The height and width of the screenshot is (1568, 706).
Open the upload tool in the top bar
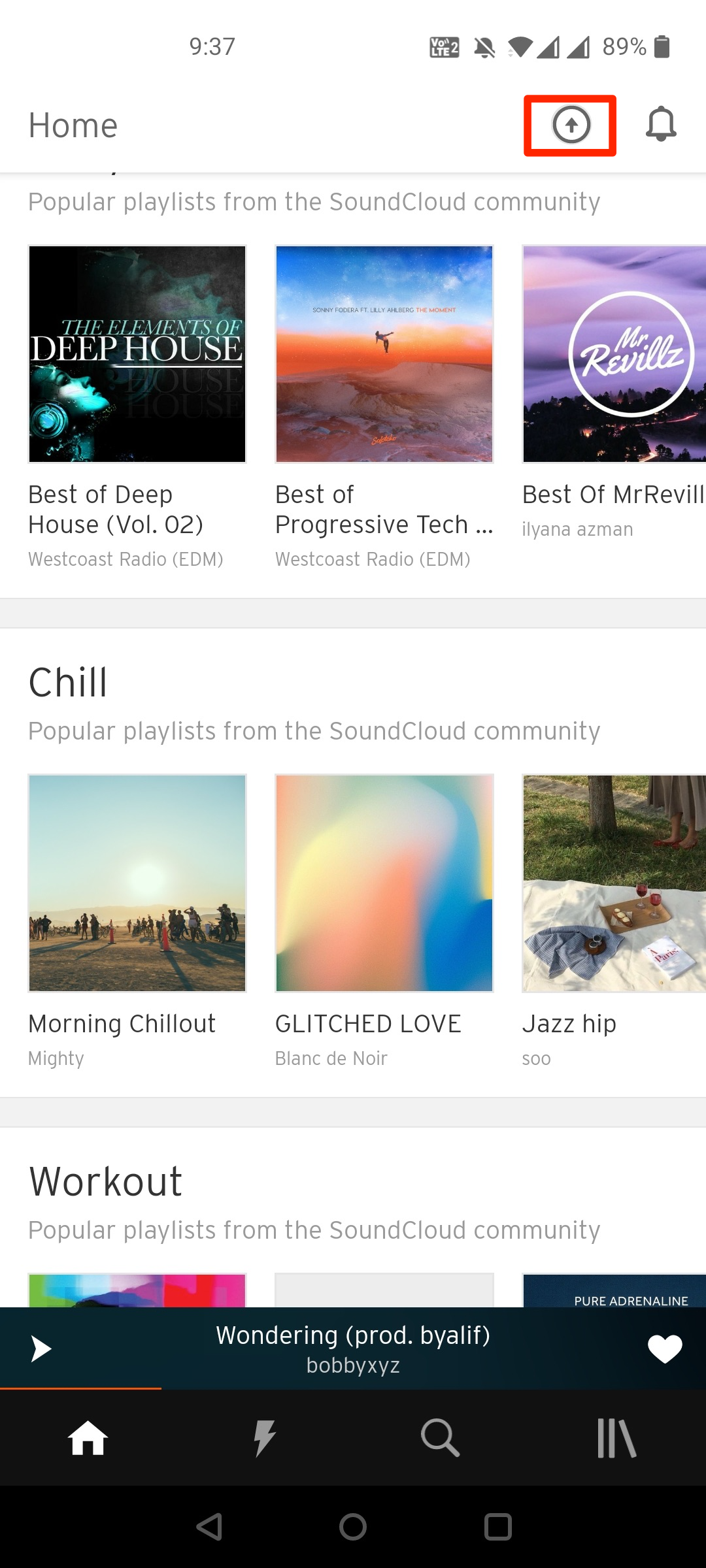pos(570,125)
